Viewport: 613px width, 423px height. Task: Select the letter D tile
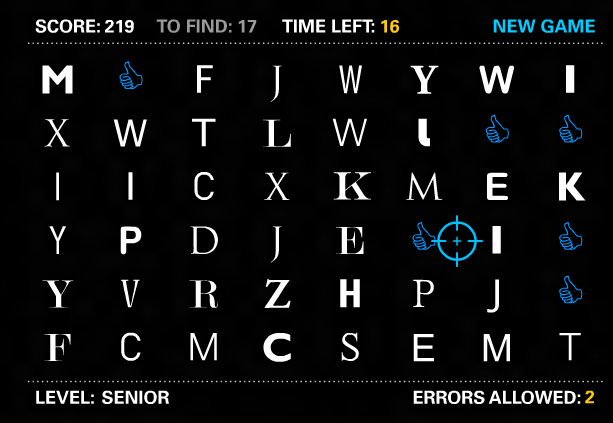(x=204, y=240)
